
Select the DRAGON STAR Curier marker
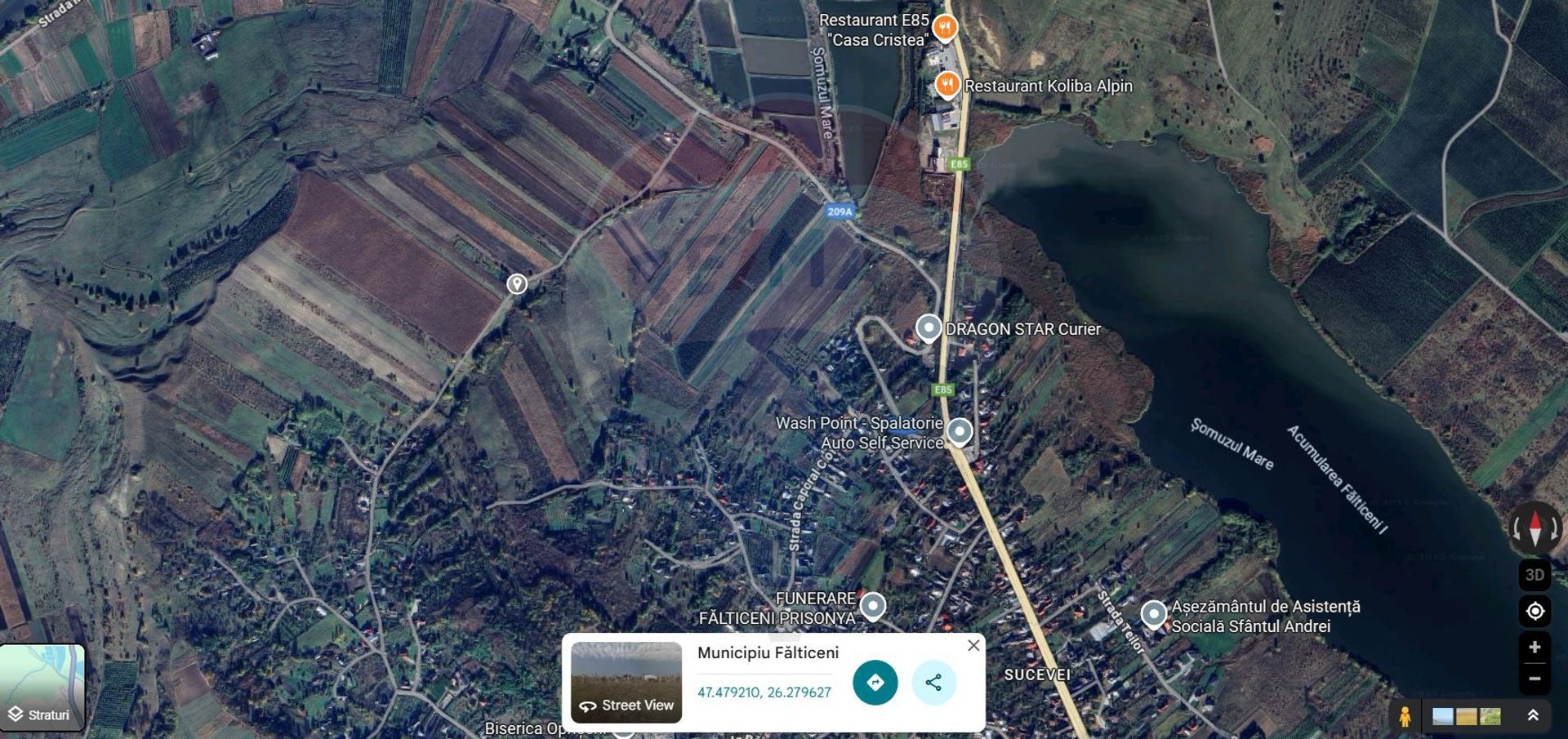[x=929, y=328]
